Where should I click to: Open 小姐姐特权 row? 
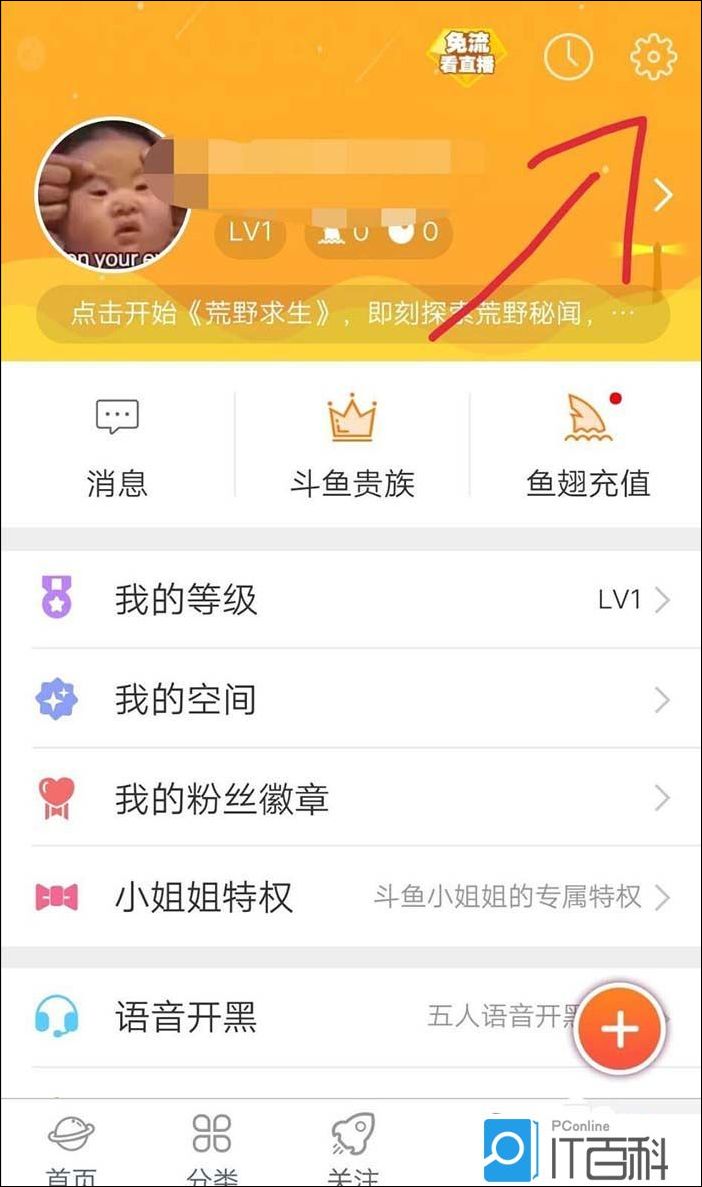tap(350, 896)
